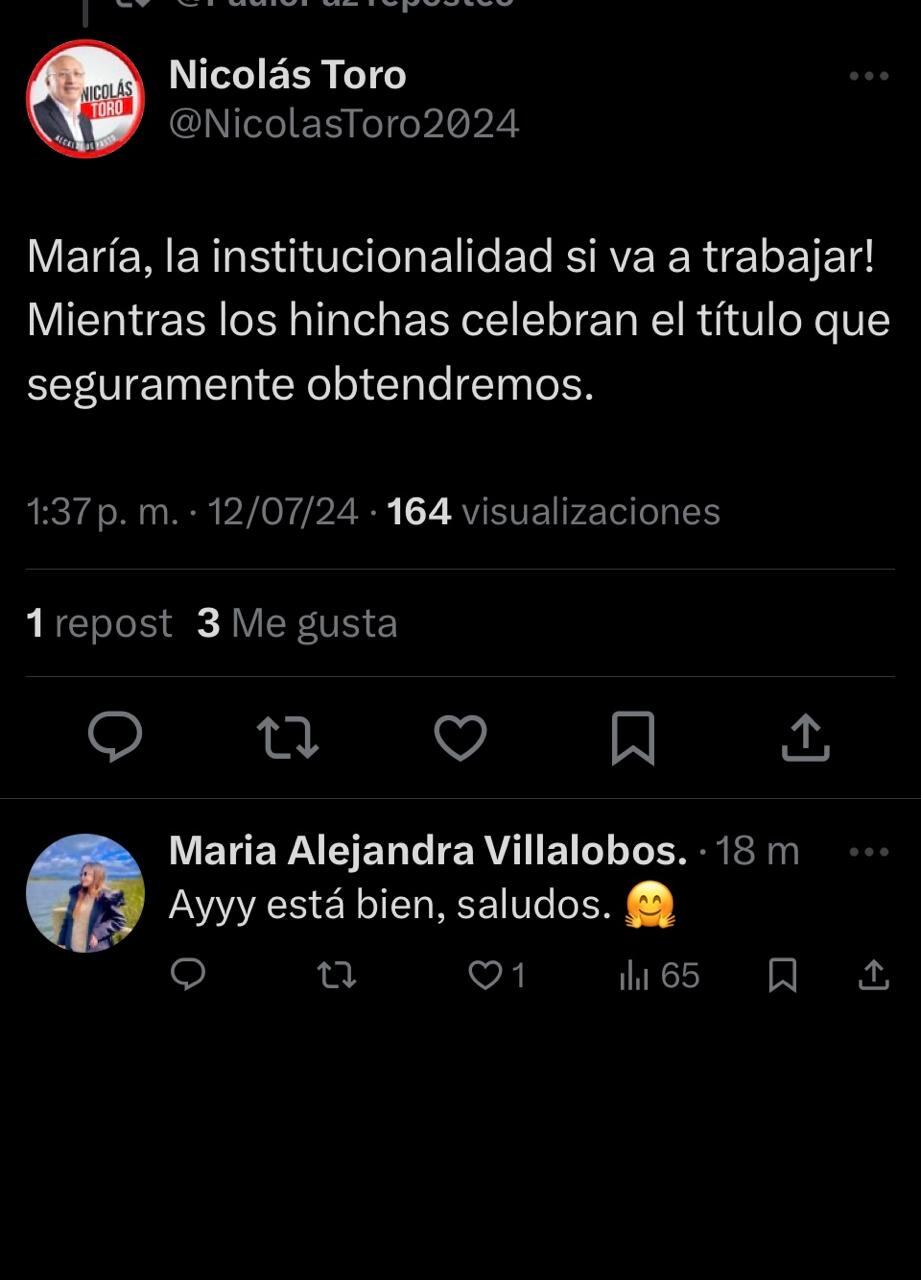Repost Nicolás Toro's post
Viewport: 921px width, 1280px height.
[288, 738]
